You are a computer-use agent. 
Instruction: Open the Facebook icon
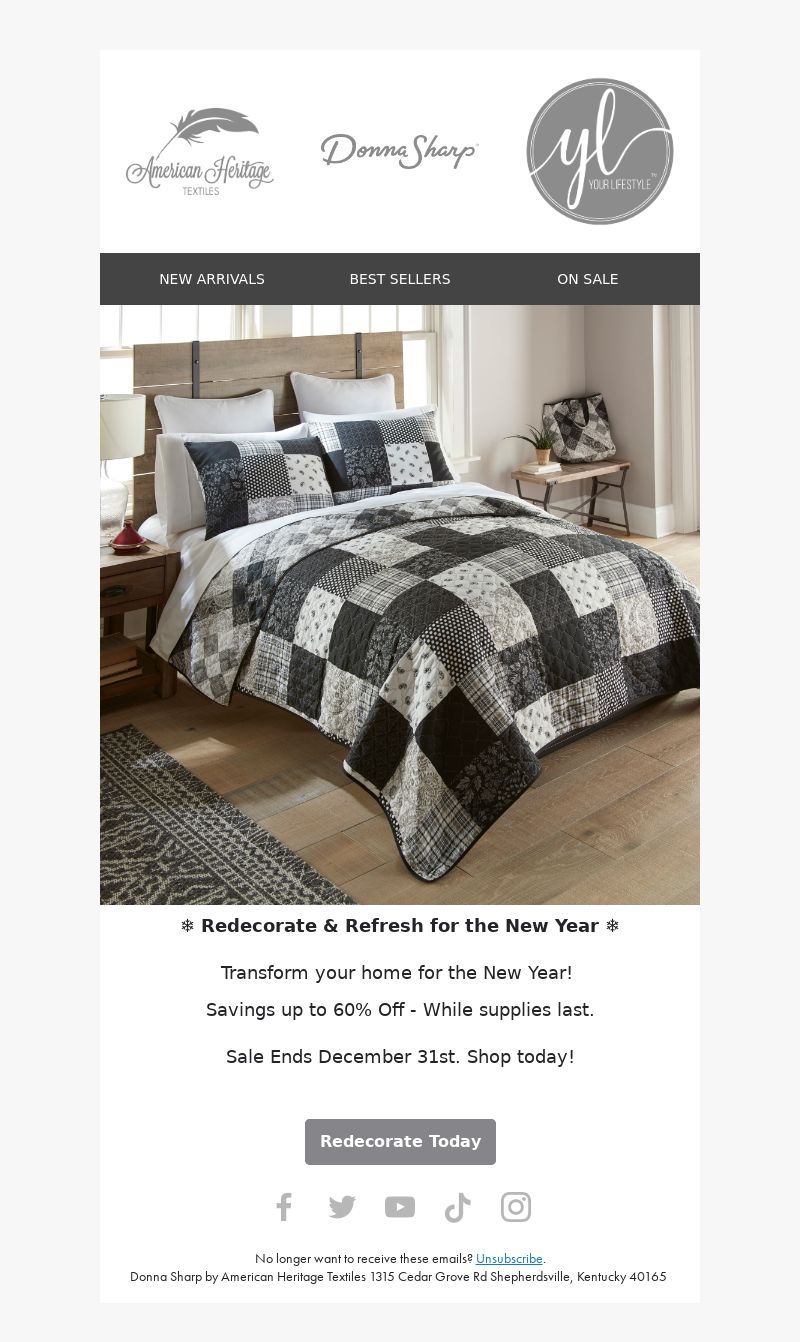284,1207
